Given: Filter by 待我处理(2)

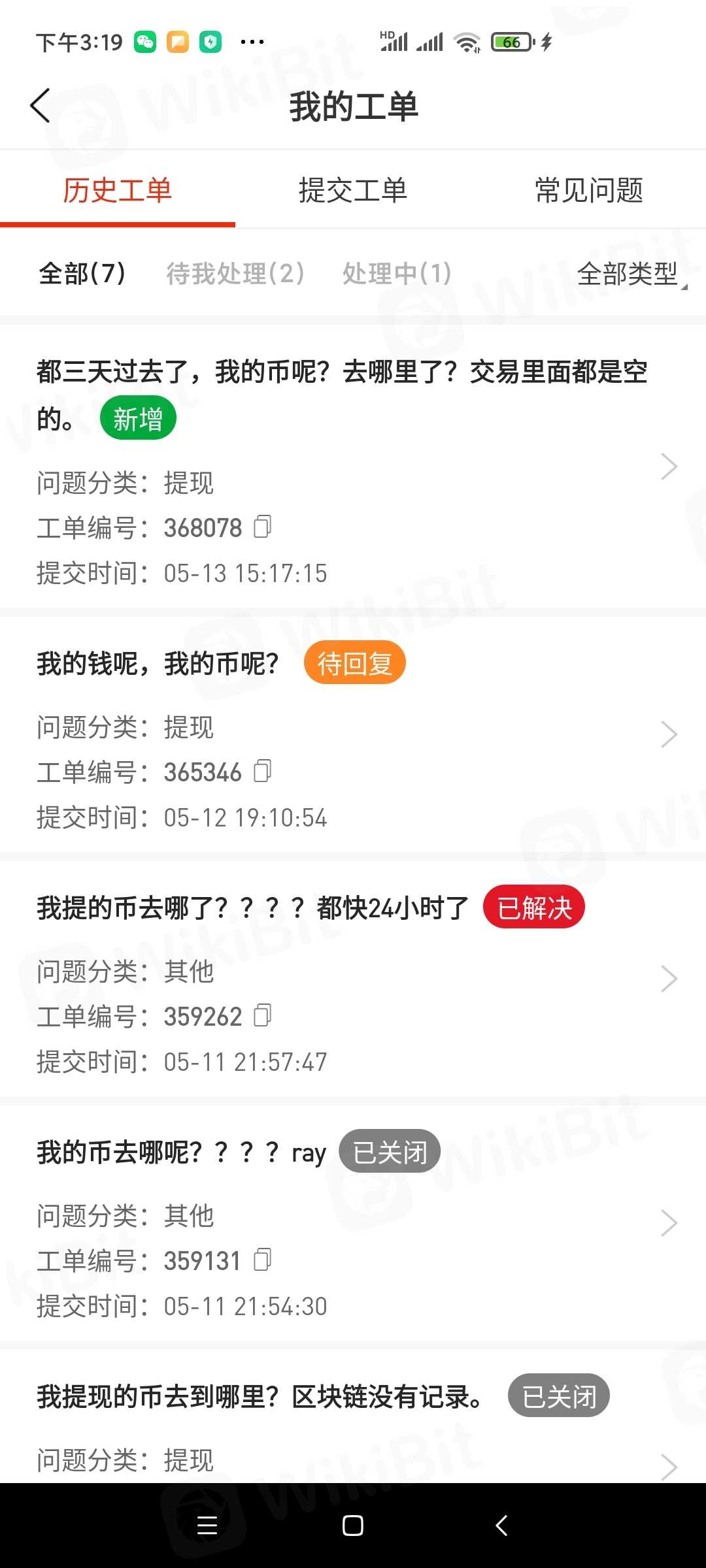Looking at the screenshot, I should coord(235,273).
